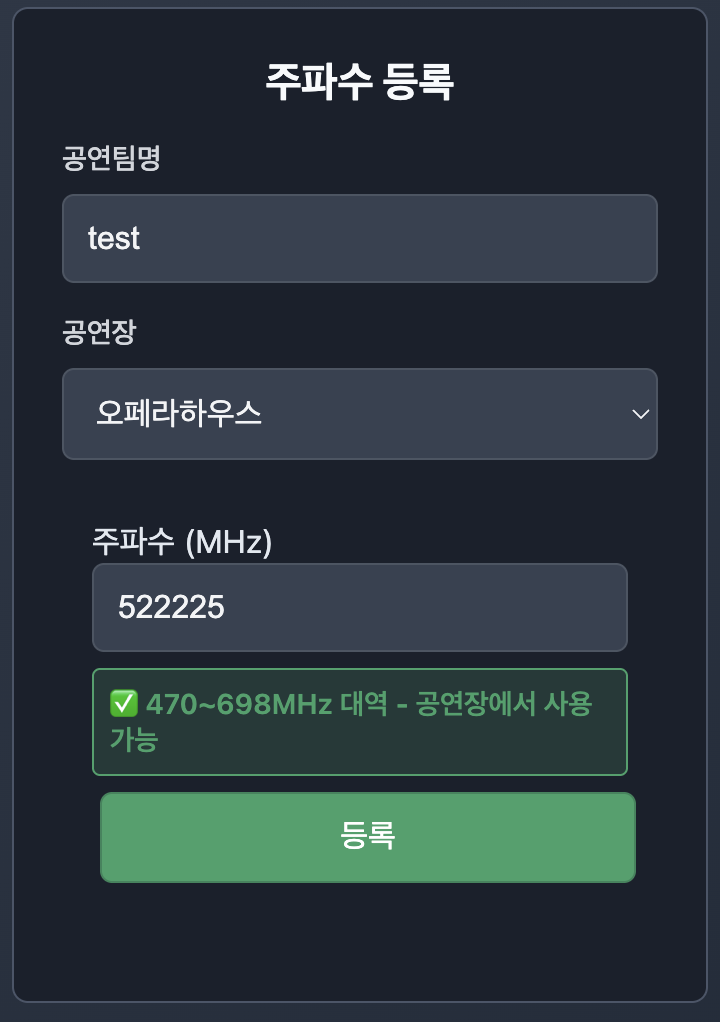Focus the 주파수 (MHz) input field
720x1022 pixels.
click(359, 607)
